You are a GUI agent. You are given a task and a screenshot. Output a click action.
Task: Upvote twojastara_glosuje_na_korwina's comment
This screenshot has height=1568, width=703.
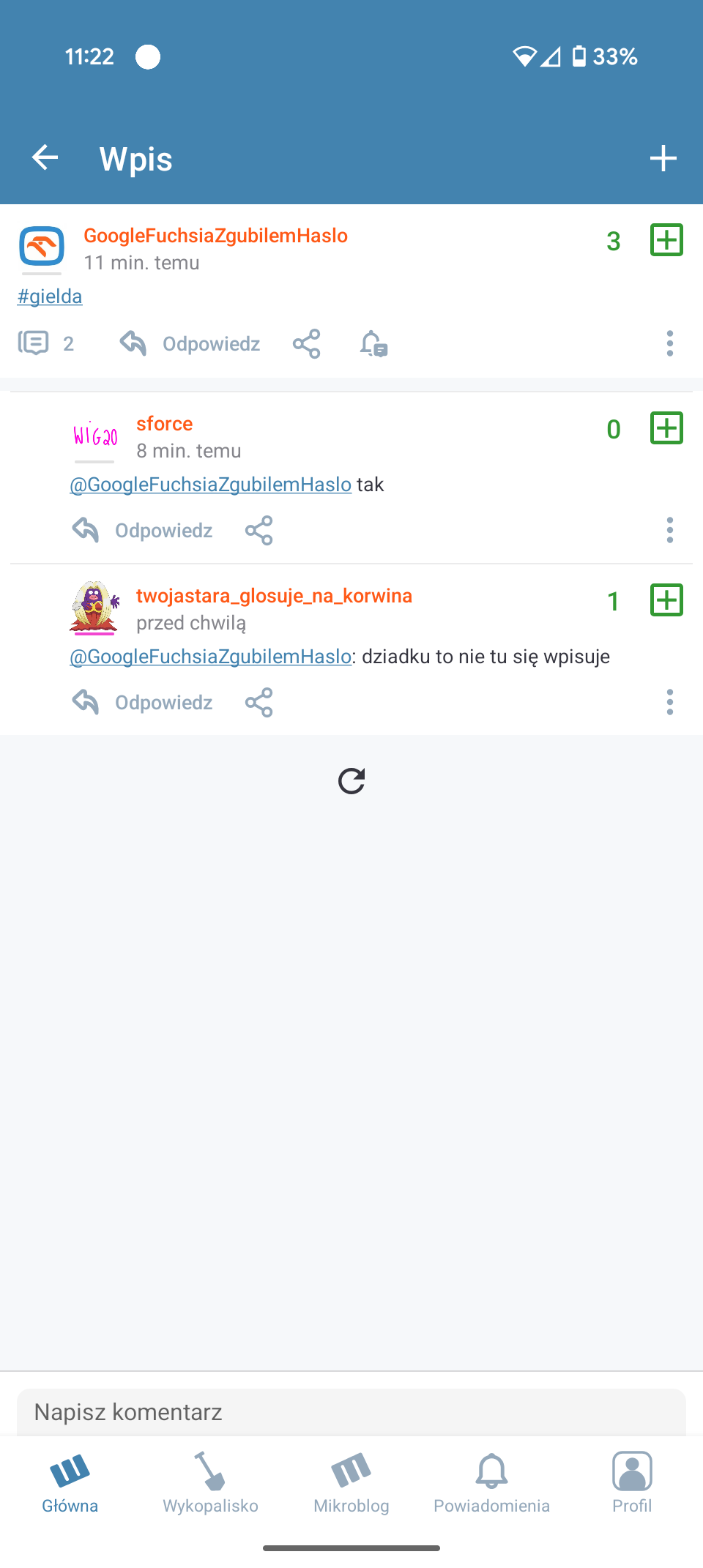point(666,600)
